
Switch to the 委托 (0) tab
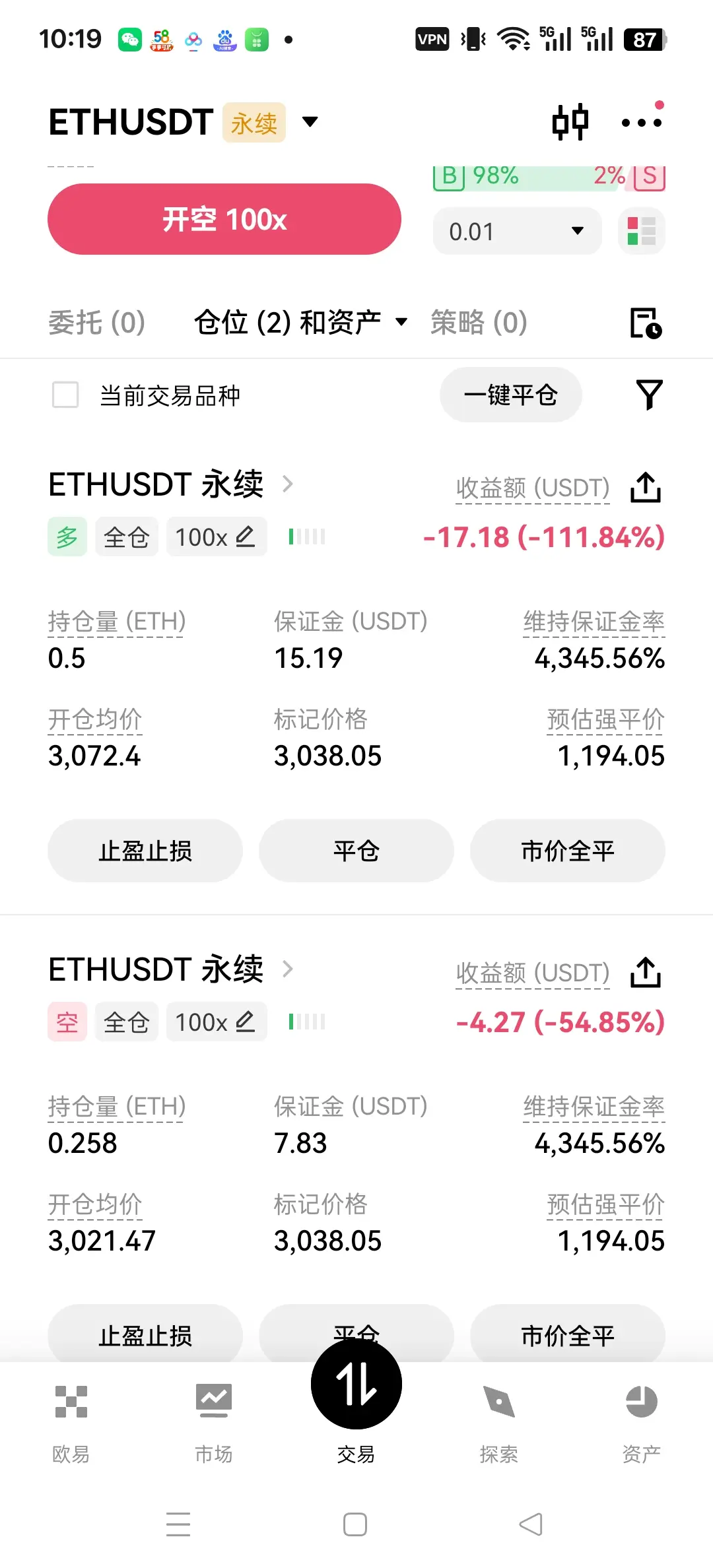pos(97,323)
